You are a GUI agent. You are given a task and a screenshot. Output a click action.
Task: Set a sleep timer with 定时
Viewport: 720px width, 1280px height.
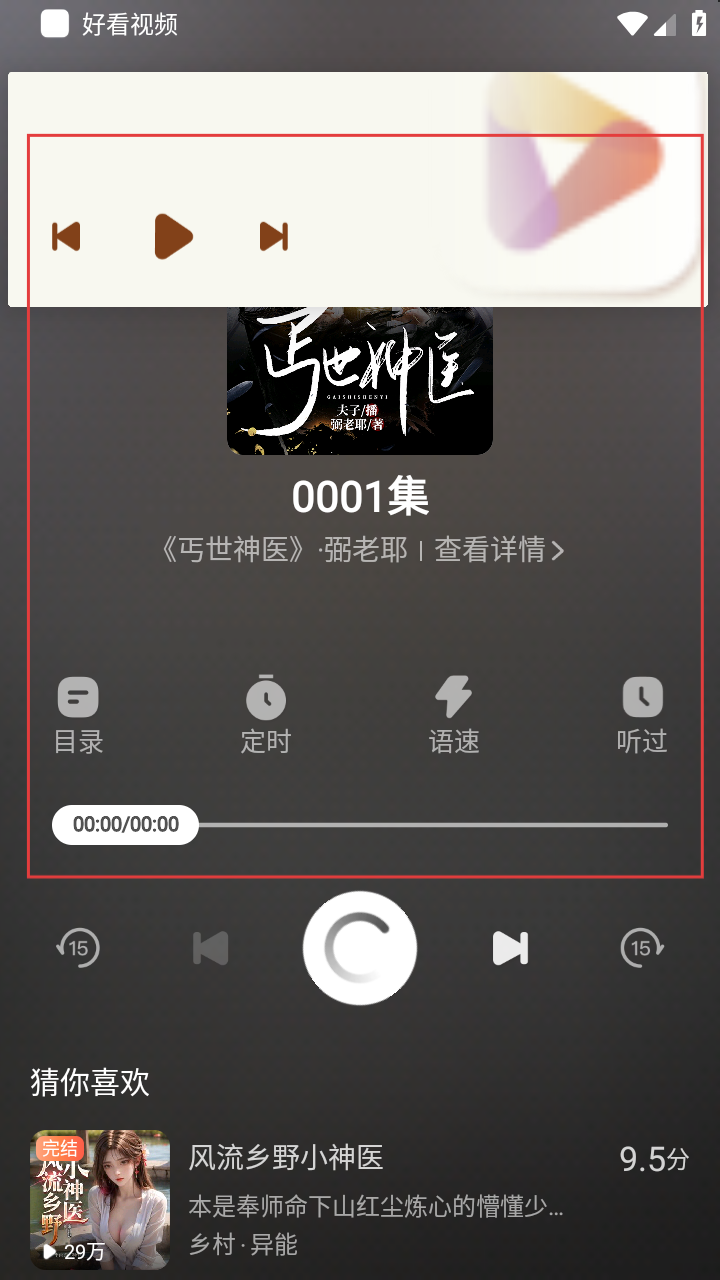point(266,715)
